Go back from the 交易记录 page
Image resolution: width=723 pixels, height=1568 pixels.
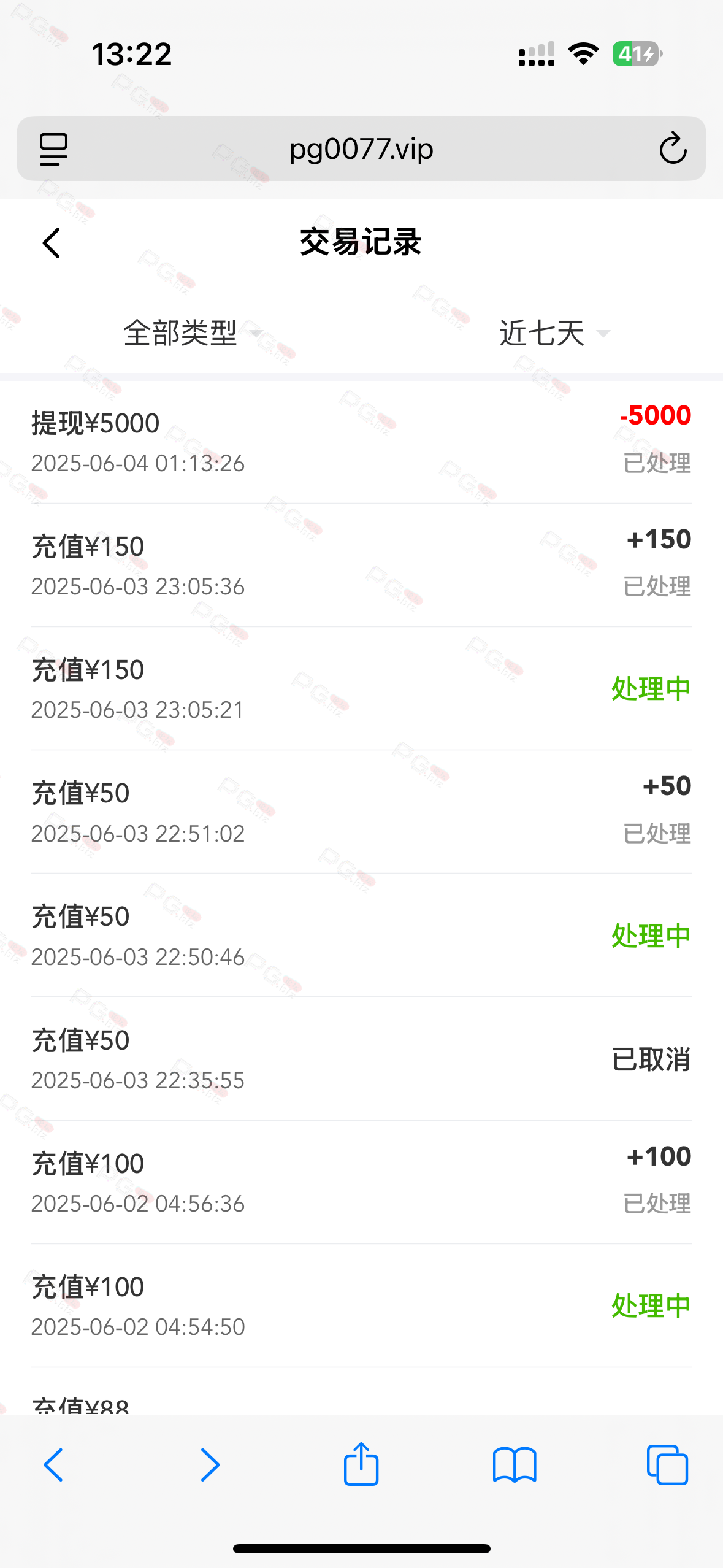52,243
